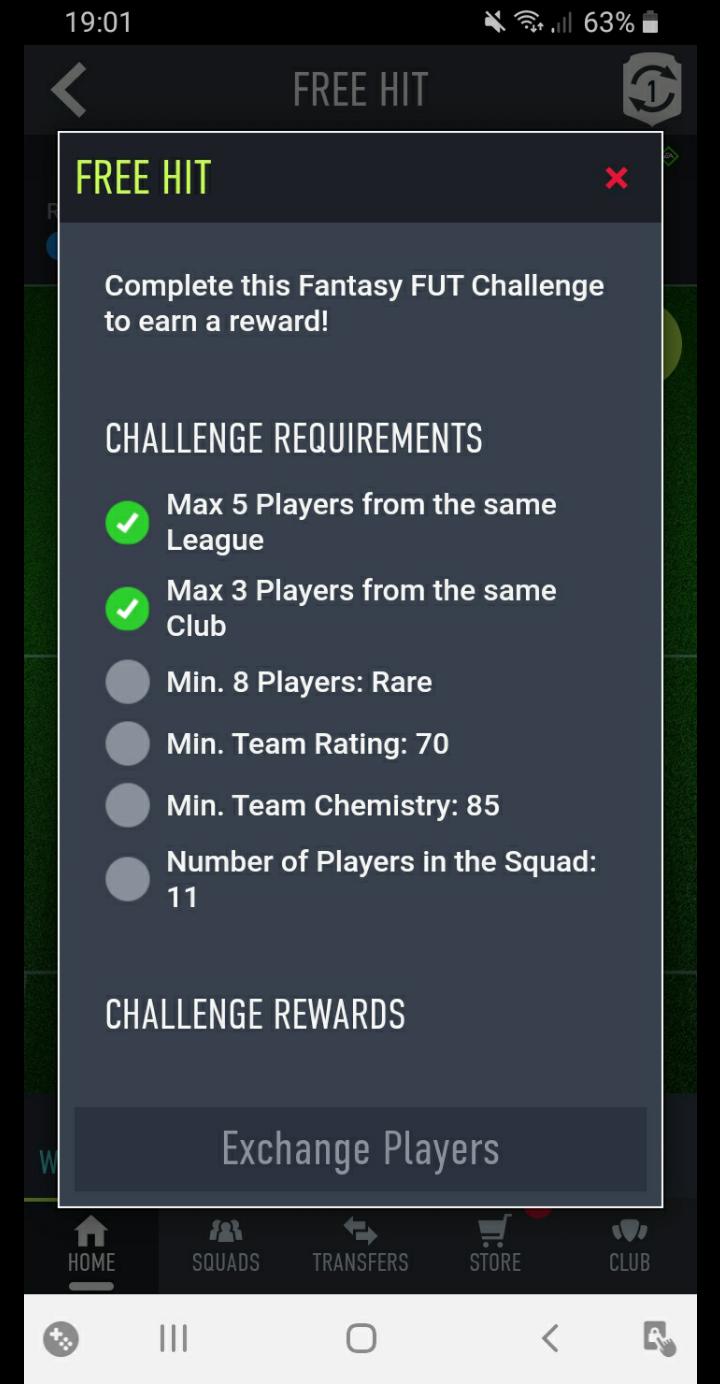Collapse the Challenge Requirements section

[294, 437]
